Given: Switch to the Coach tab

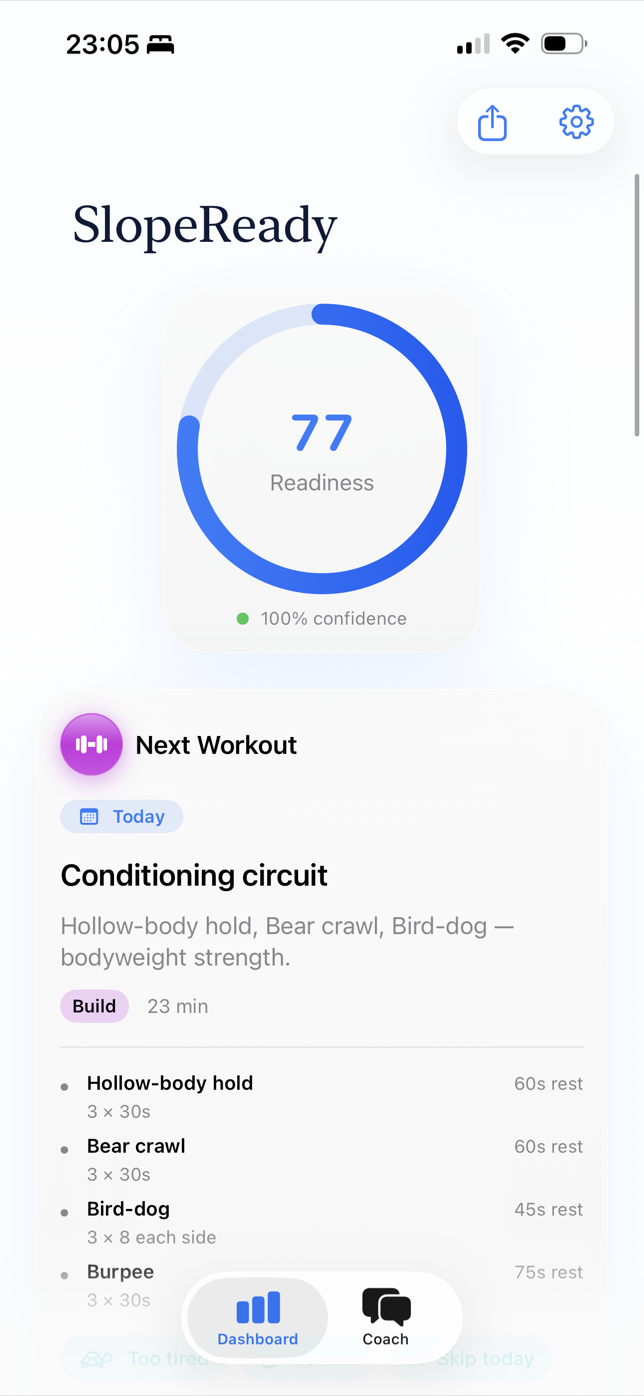Looking at the screenshot, I should point(386,1318).
